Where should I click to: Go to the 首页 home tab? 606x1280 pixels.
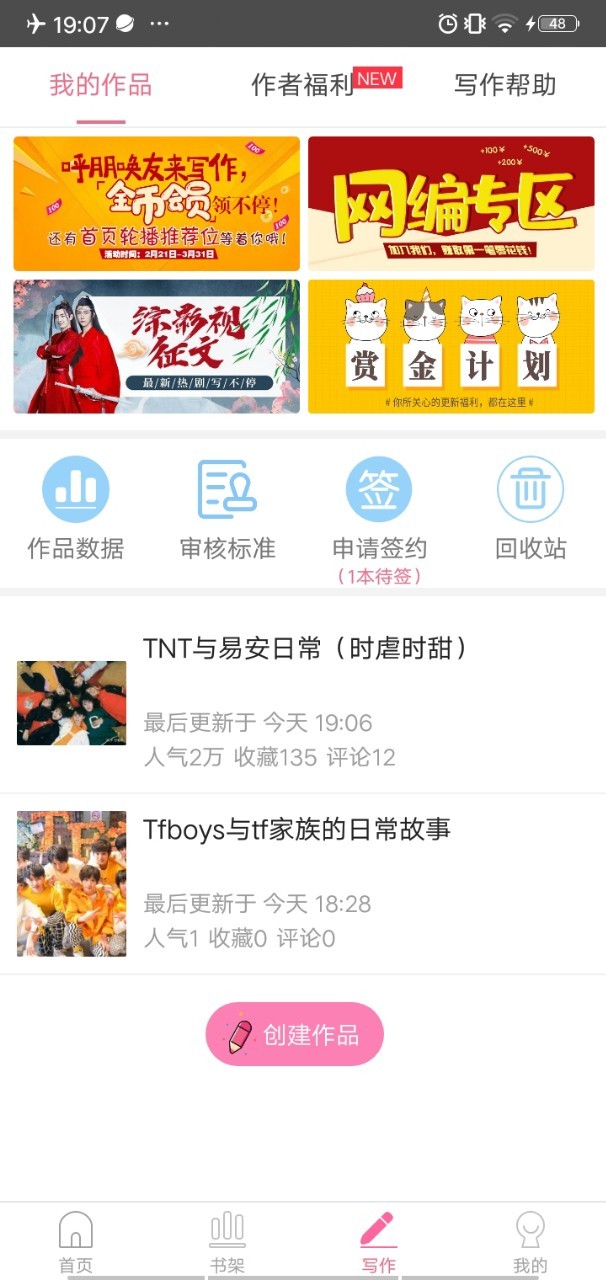(76, 1241)
